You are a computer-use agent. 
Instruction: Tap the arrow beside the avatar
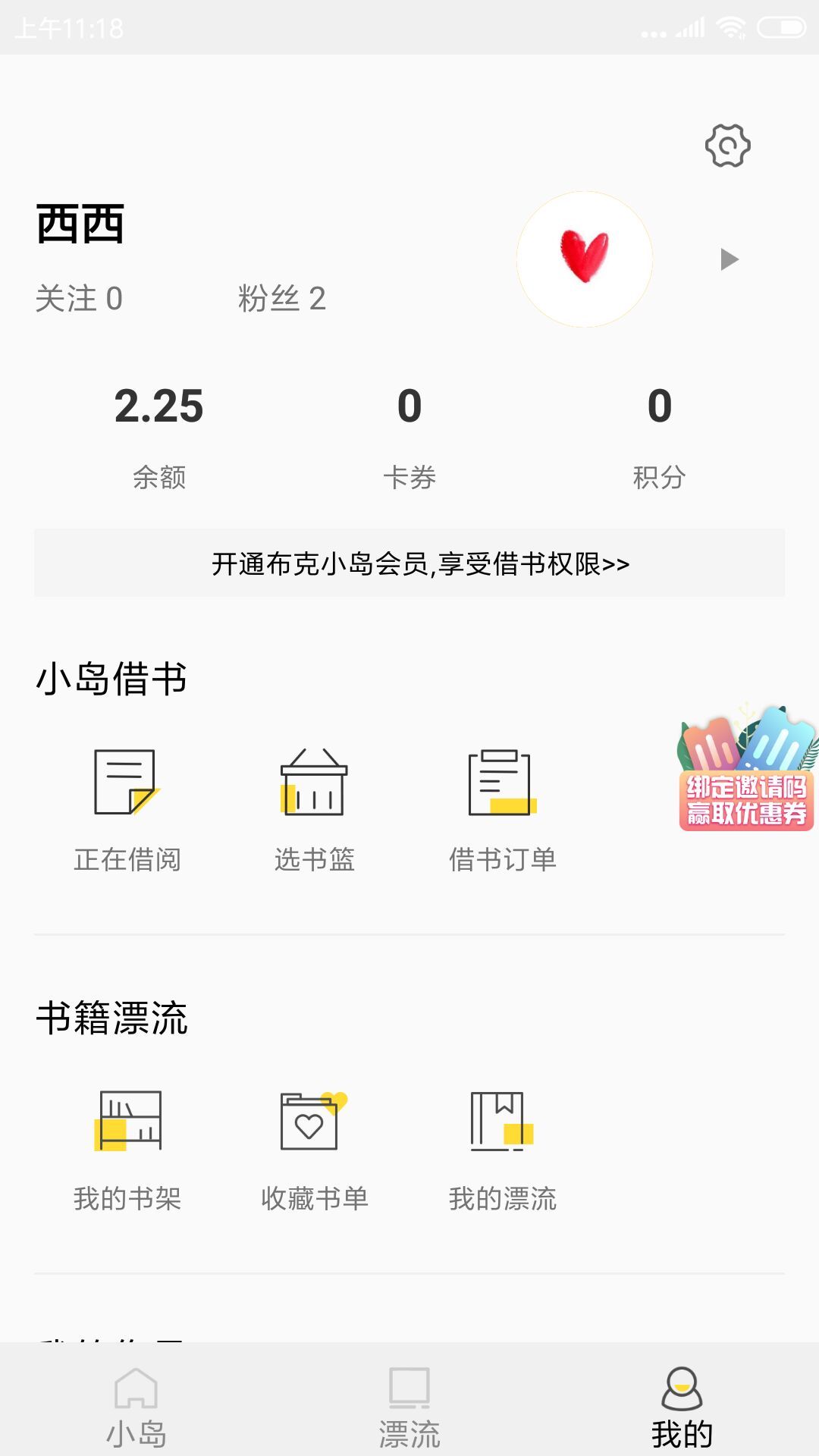[x=729, y=259]
